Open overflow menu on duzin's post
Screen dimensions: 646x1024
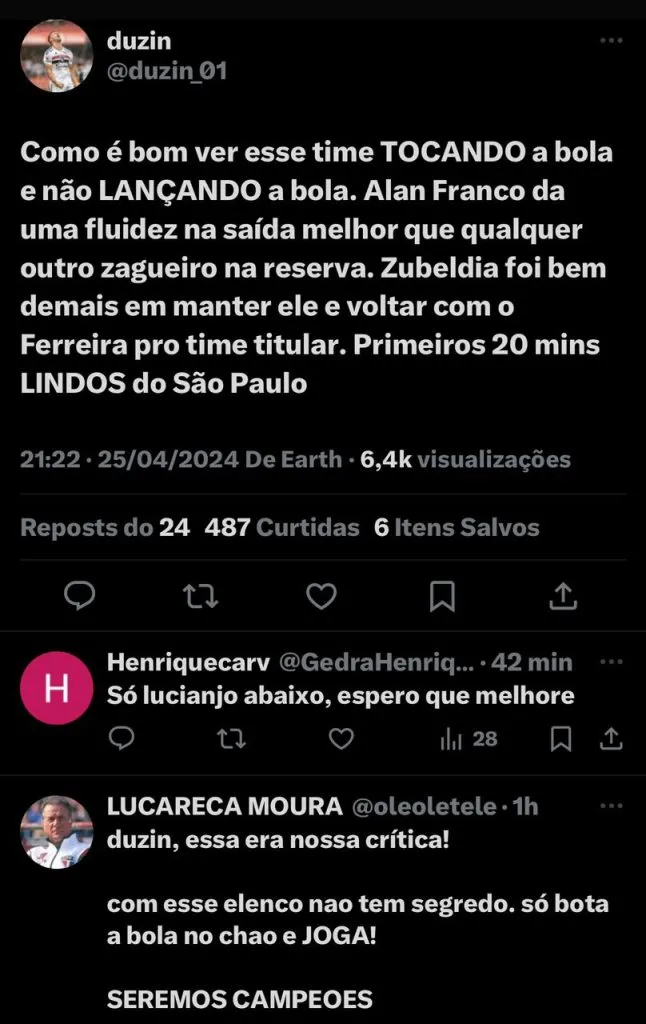coord(610,42)
